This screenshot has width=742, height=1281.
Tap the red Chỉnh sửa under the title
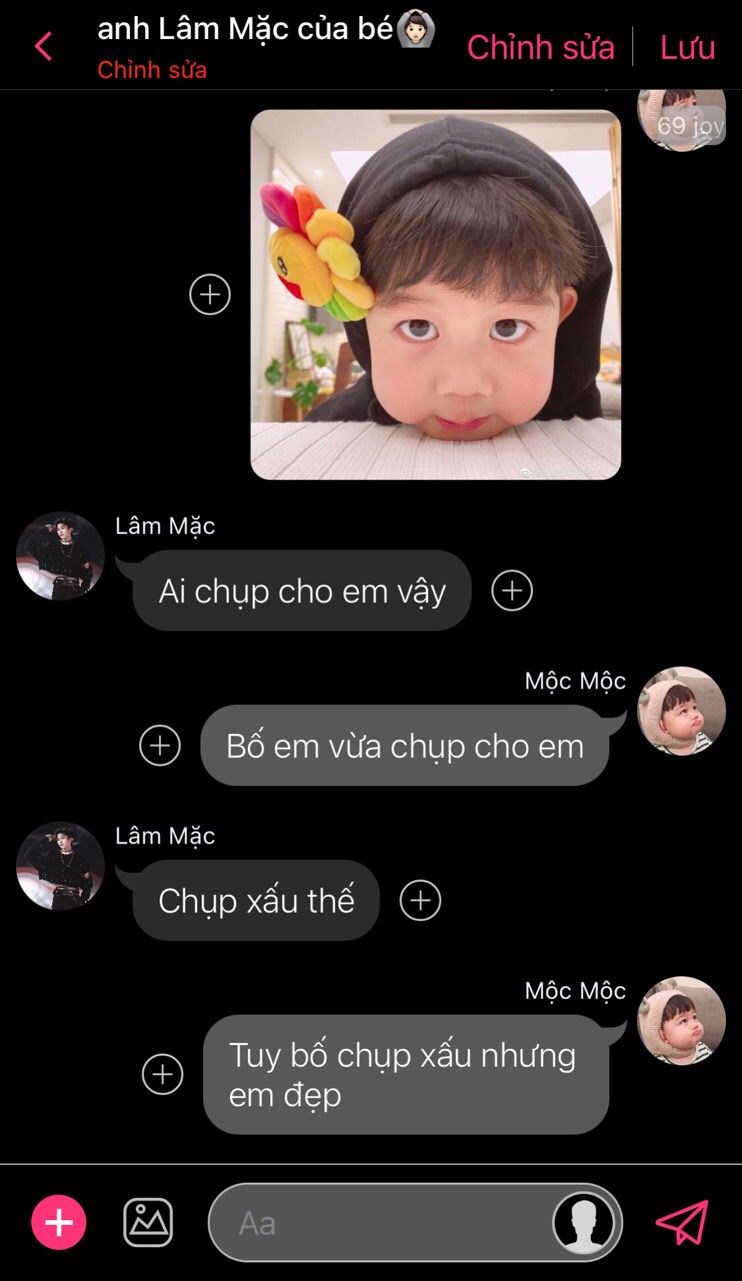[152, 70]
